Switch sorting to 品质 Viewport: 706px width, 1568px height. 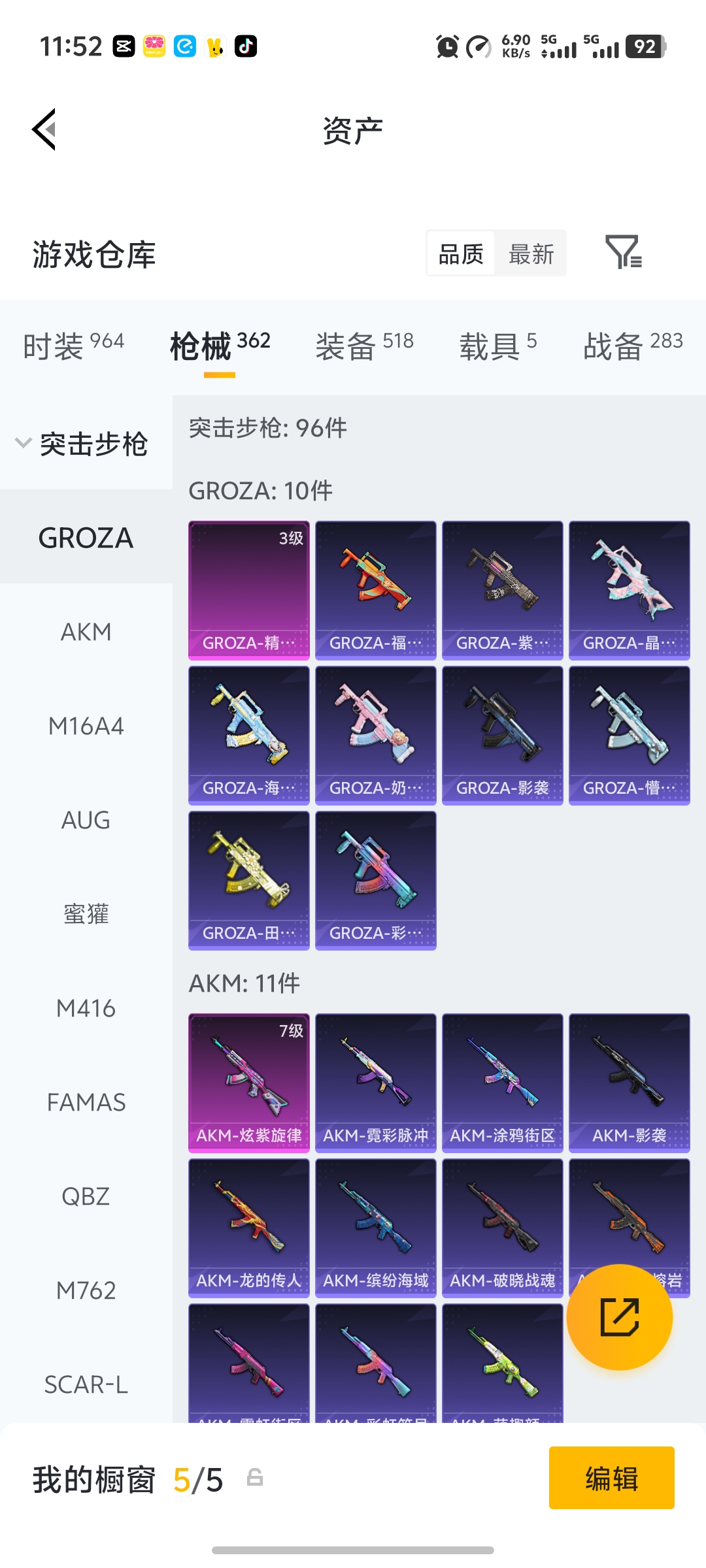click(461, 253)
